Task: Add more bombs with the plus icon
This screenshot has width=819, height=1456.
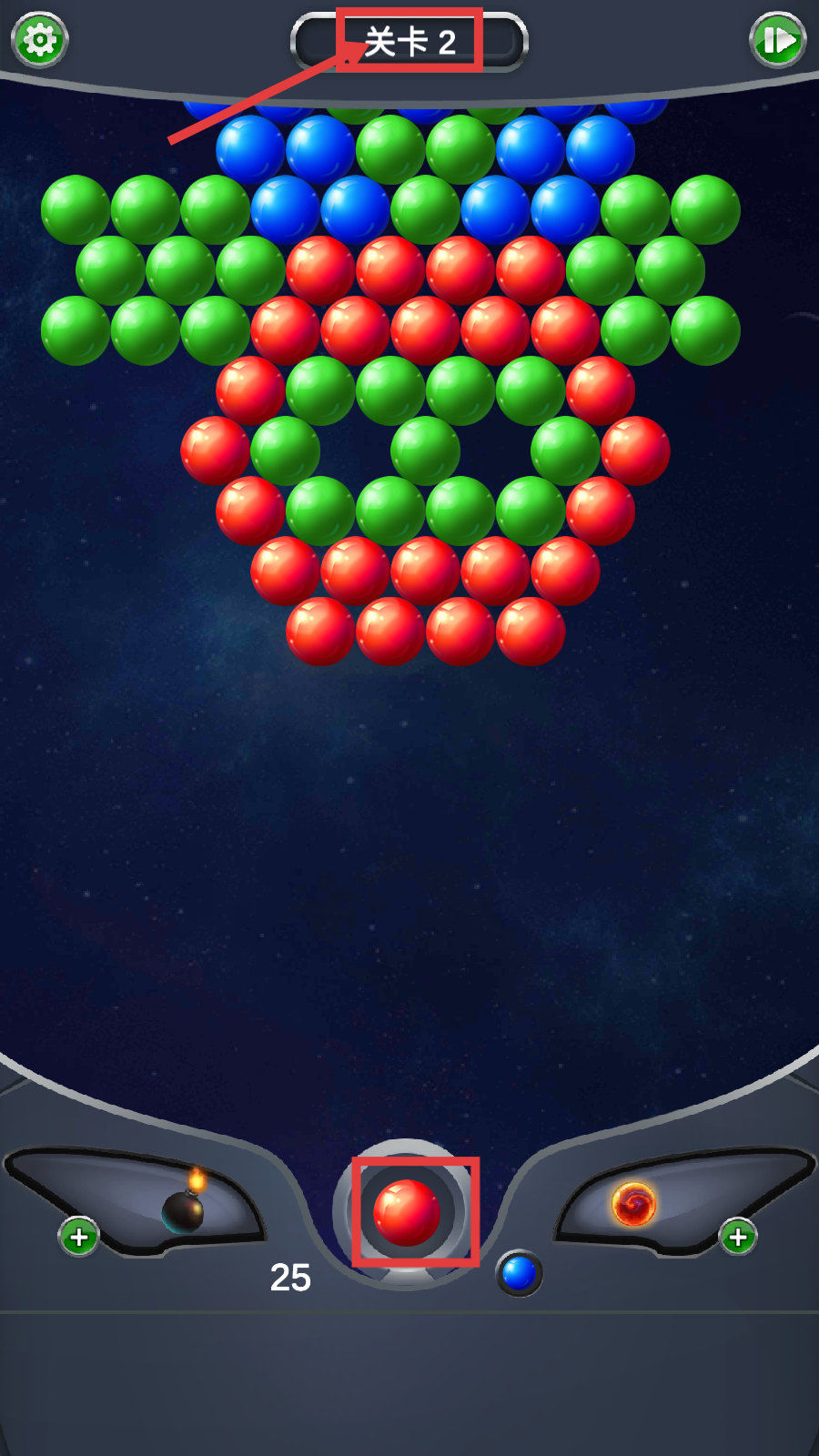Action: pos(79,1237)
